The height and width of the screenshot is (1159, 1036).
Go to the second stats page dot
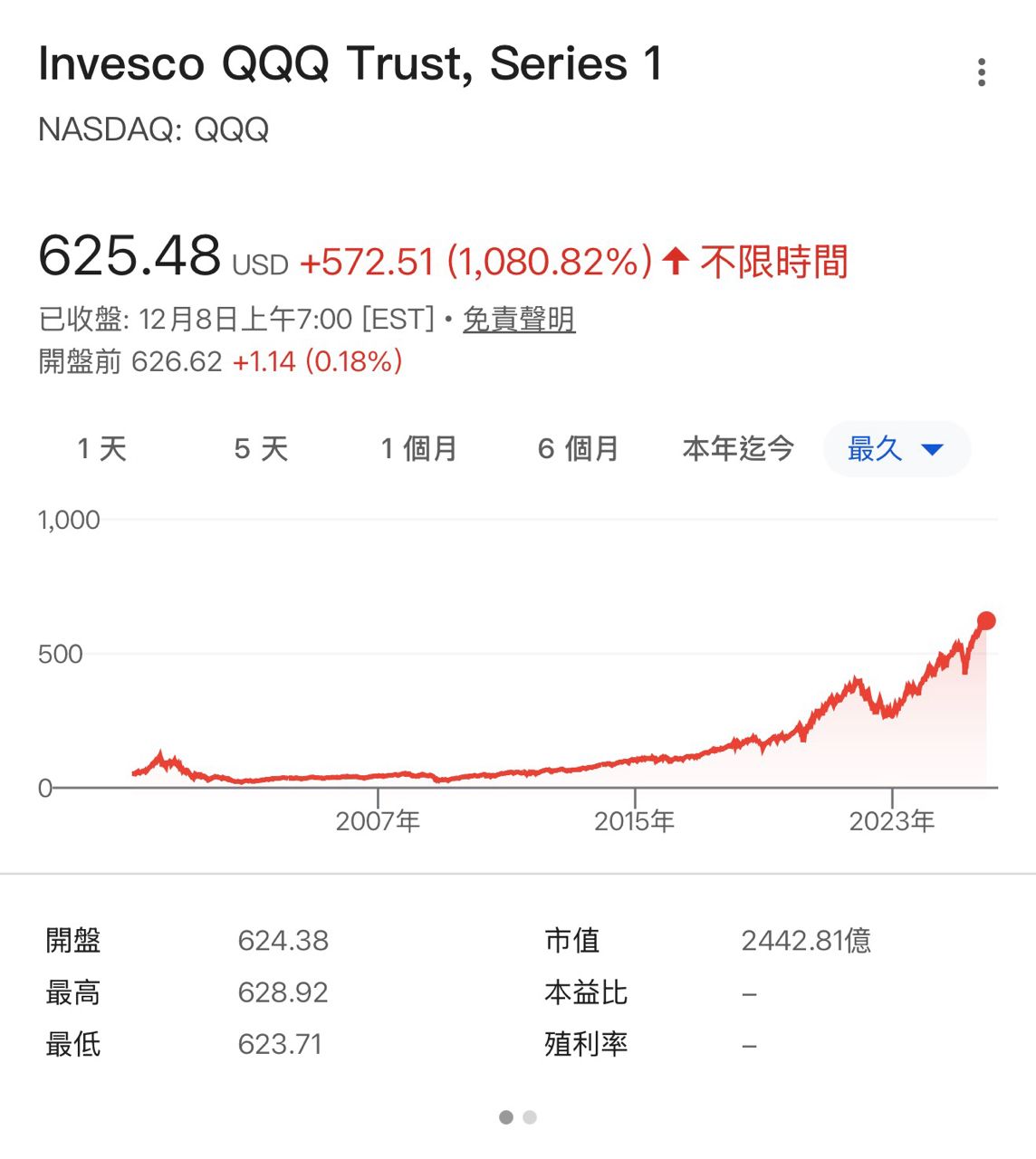(530, 1117)
